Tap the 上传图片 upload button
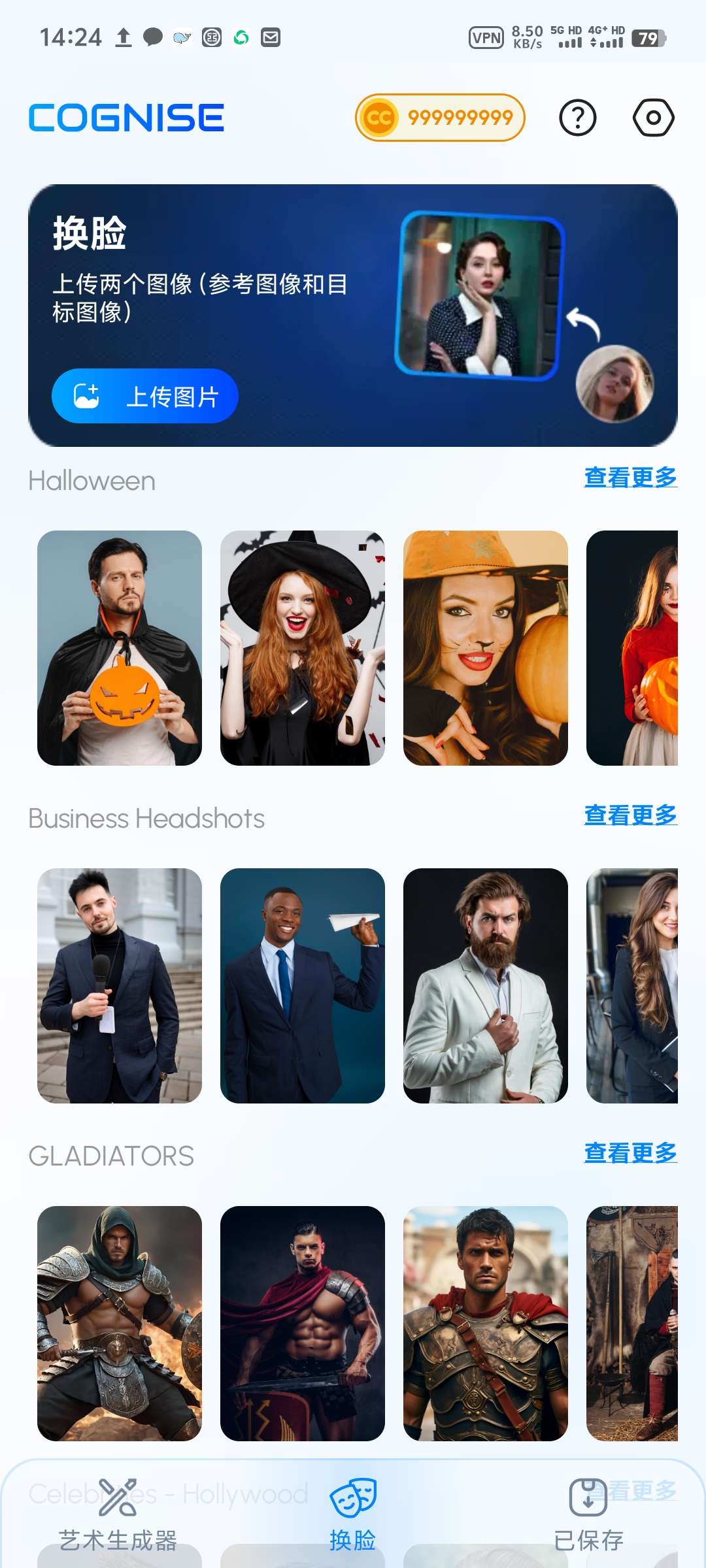706x1568 pixels. point(145,396)
